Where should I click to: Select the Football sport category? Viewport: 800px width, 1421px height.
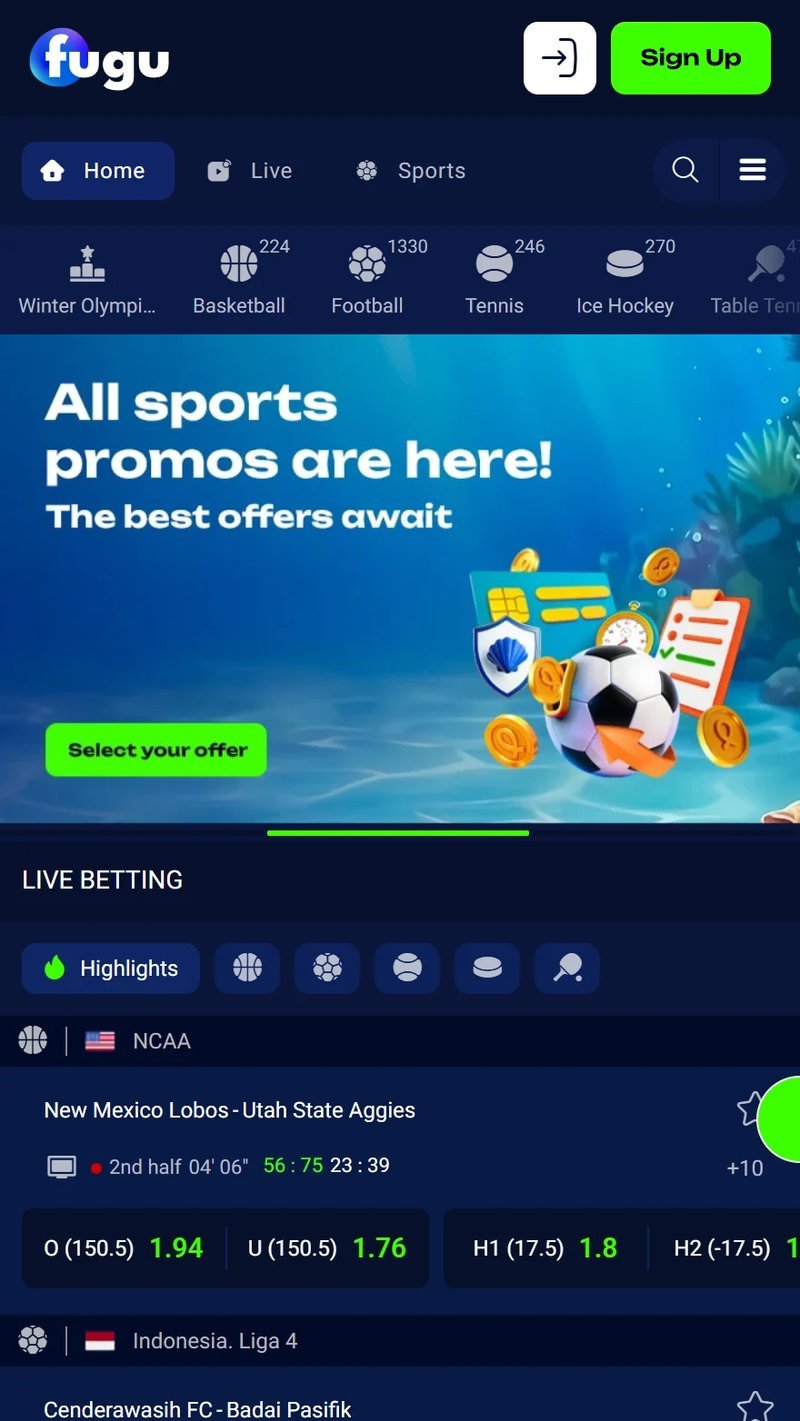(x=367, y=280)
